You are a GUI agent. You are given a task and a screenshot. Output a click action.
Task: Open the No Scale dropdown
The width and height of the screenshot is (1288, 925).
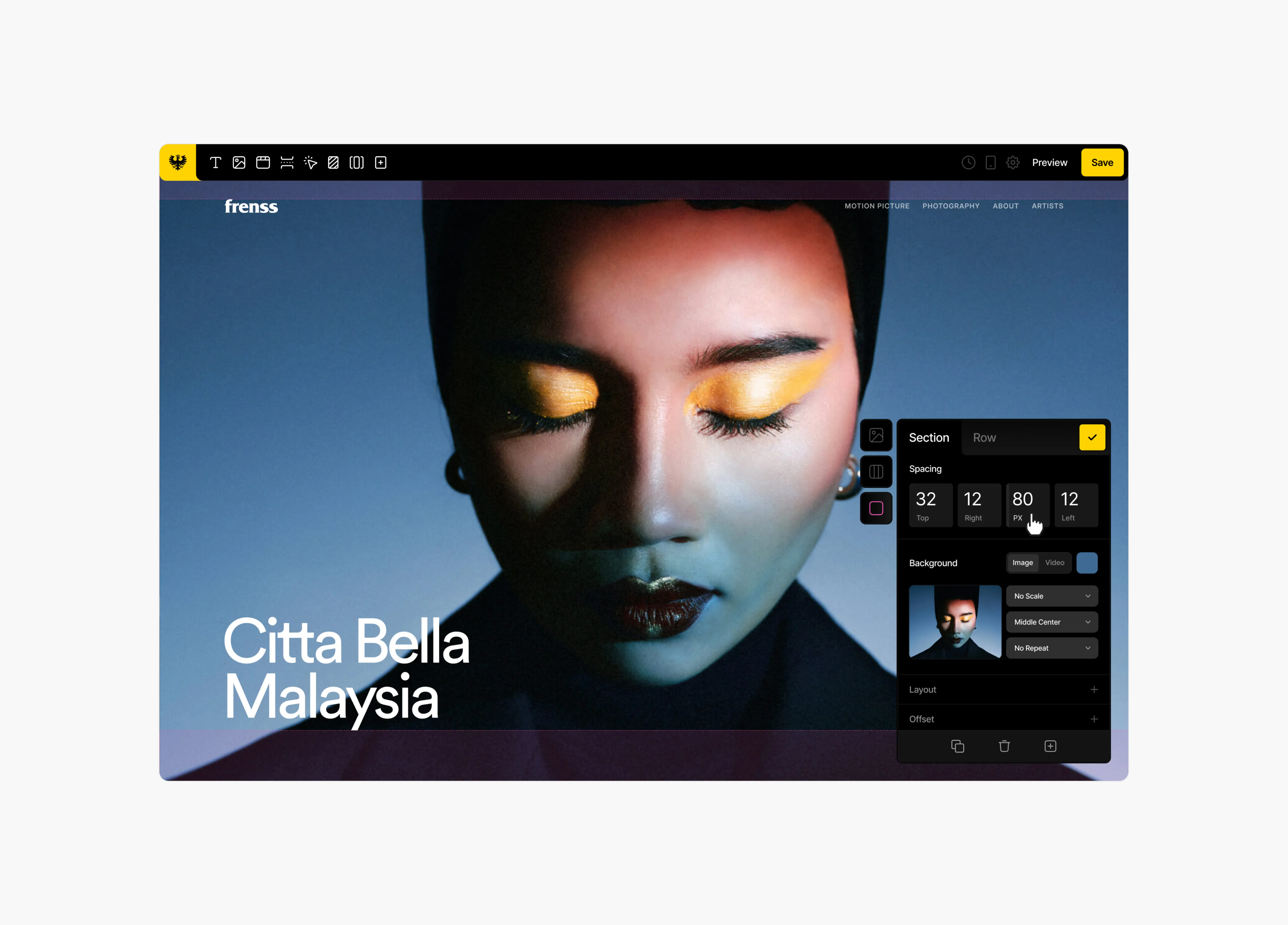[x=1052, y=596]
